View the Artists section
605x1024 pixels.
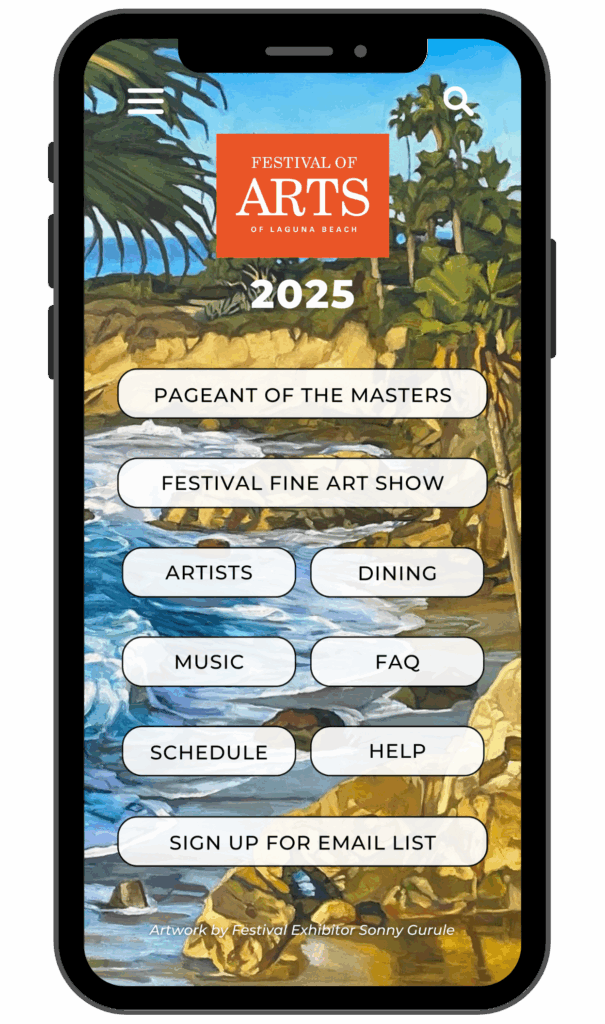pyautogui.click(x=209, y=573)
